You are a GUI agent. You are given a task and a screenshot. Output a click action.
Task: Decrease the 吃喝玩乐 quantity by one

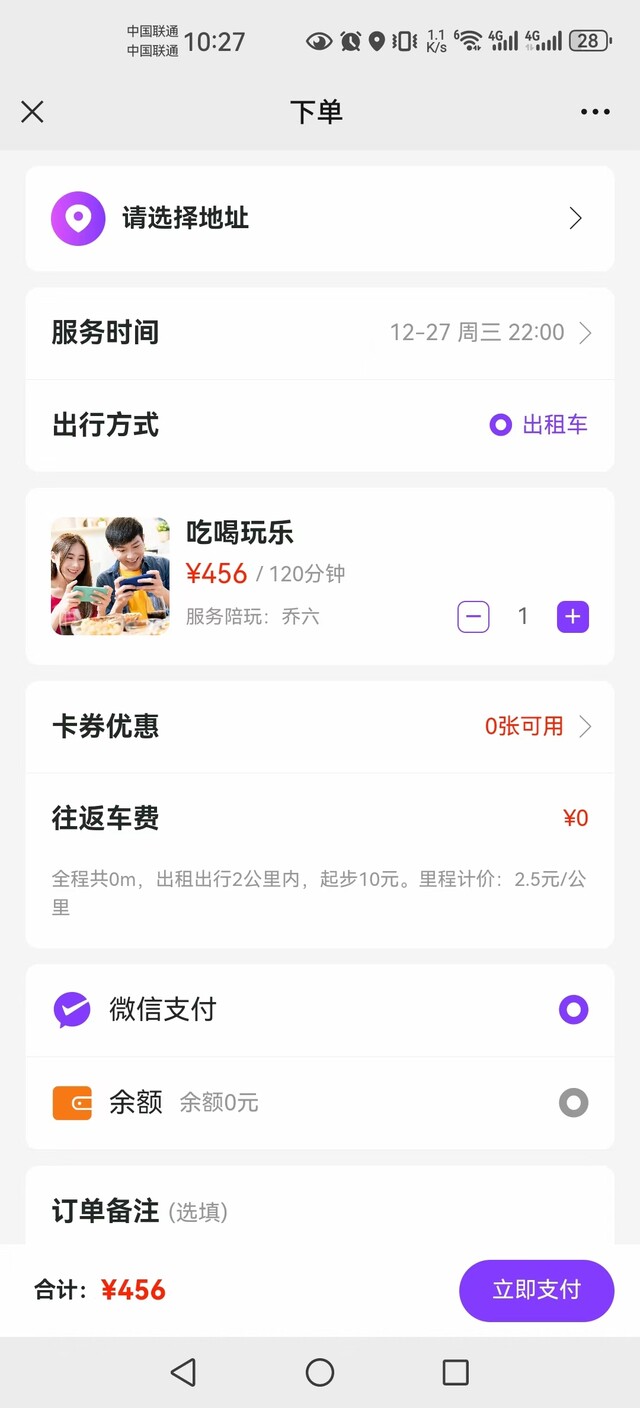pos(473,617)
